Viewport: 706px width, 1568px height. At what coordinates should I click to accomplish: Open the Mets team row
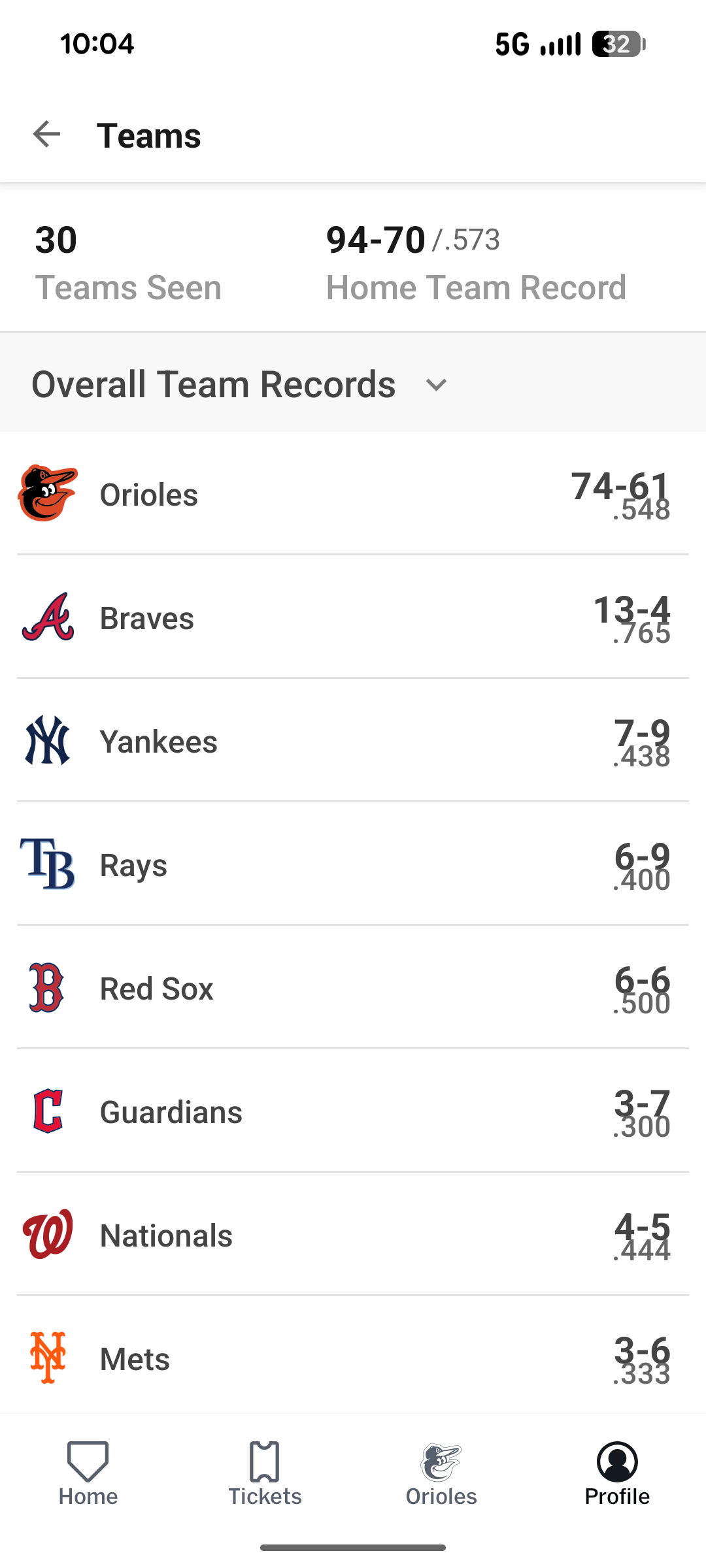coord(353,1359)
